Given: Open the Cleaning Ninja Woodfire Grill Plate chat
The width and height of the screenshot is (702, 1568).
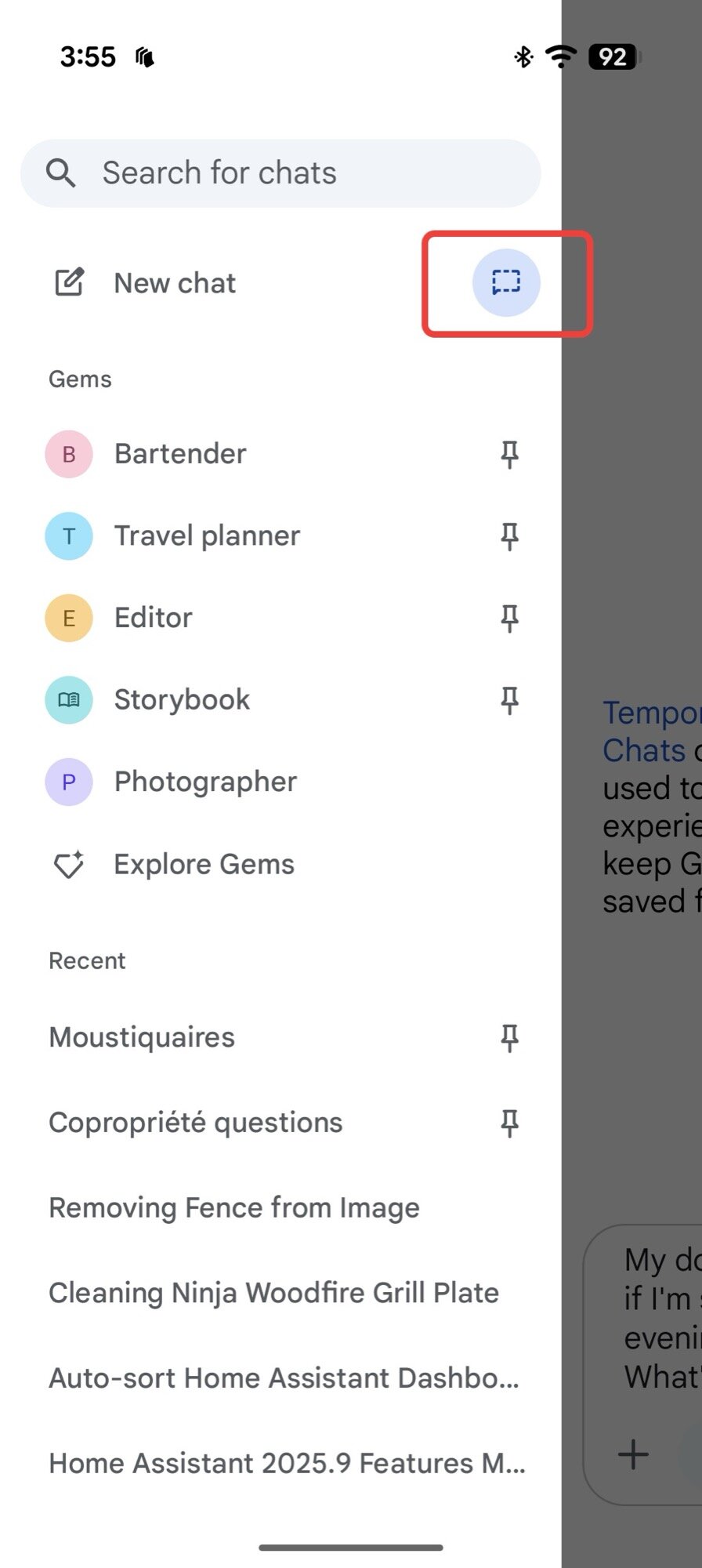Looking at the screenshot, I should click(x=273, y=1293).
